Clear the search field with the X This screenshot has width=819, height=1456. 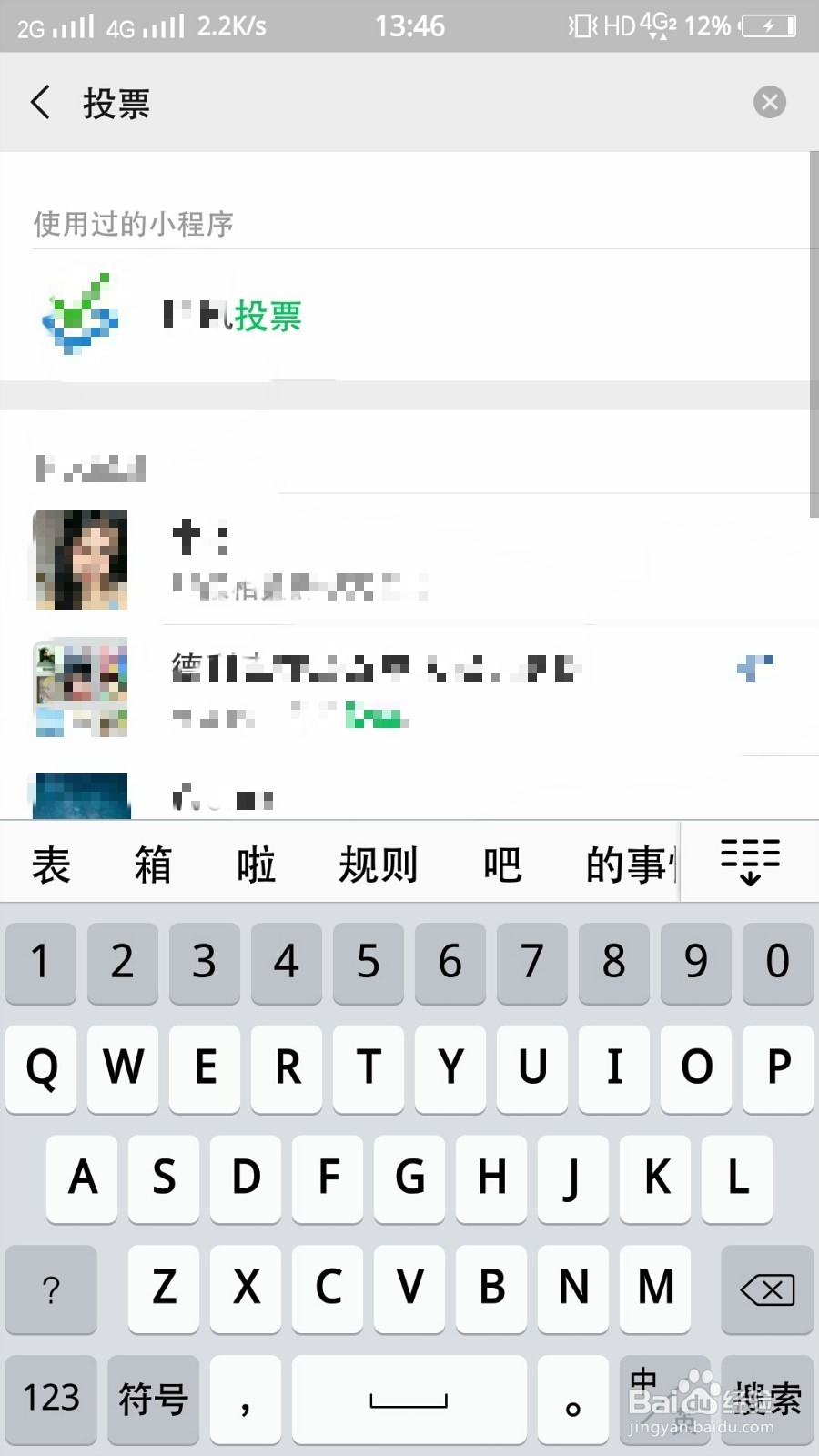tap(770, 101)
